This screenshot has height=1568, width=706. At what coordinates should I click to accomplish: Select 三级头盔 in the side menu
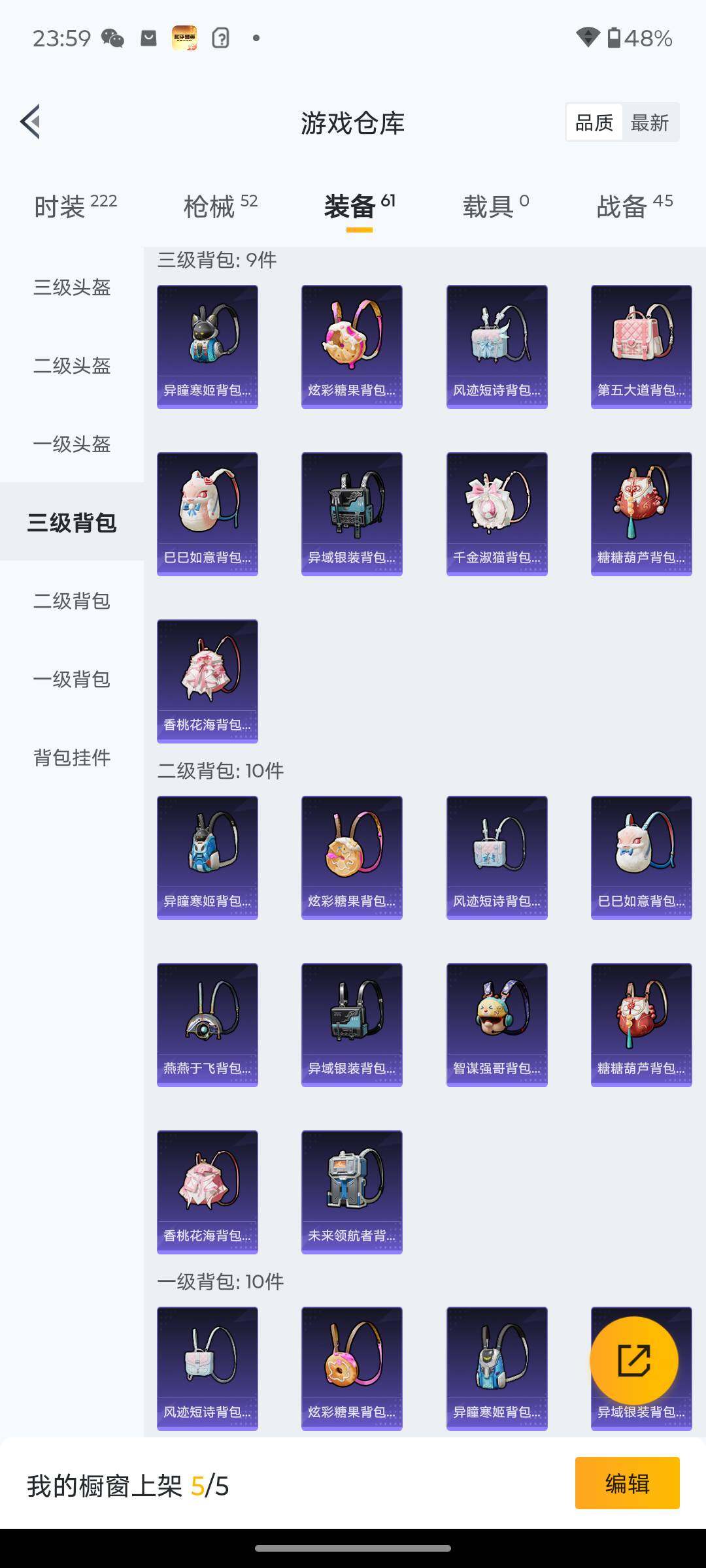tap(72, 287)
